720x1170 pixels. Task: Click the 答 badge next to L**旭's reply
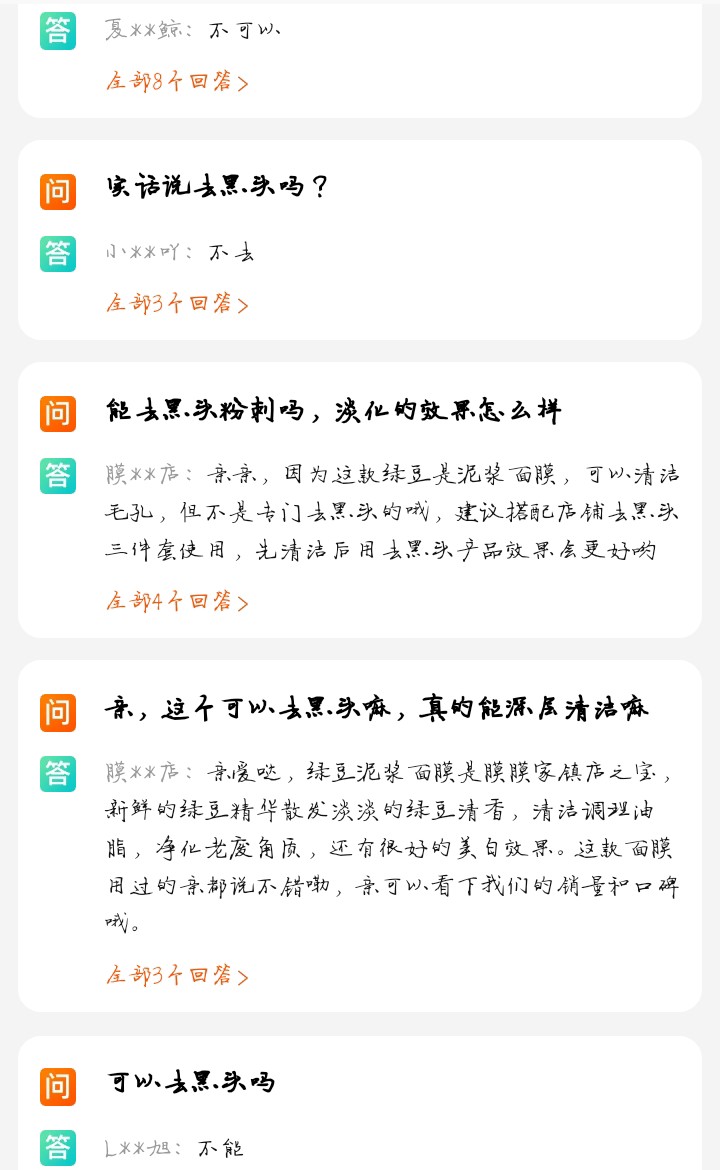point(57,1148)
